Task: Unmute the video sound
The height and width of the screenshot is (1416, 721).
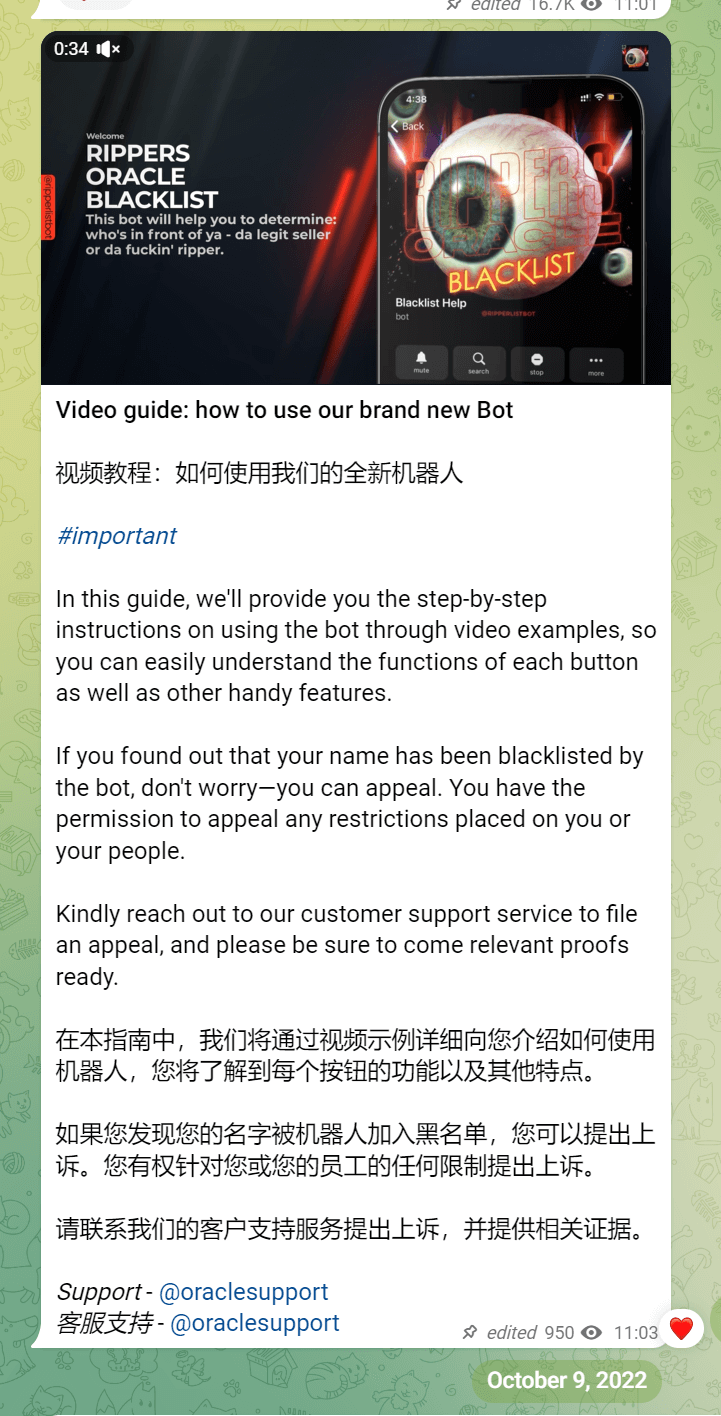Action: pos(109,49)
